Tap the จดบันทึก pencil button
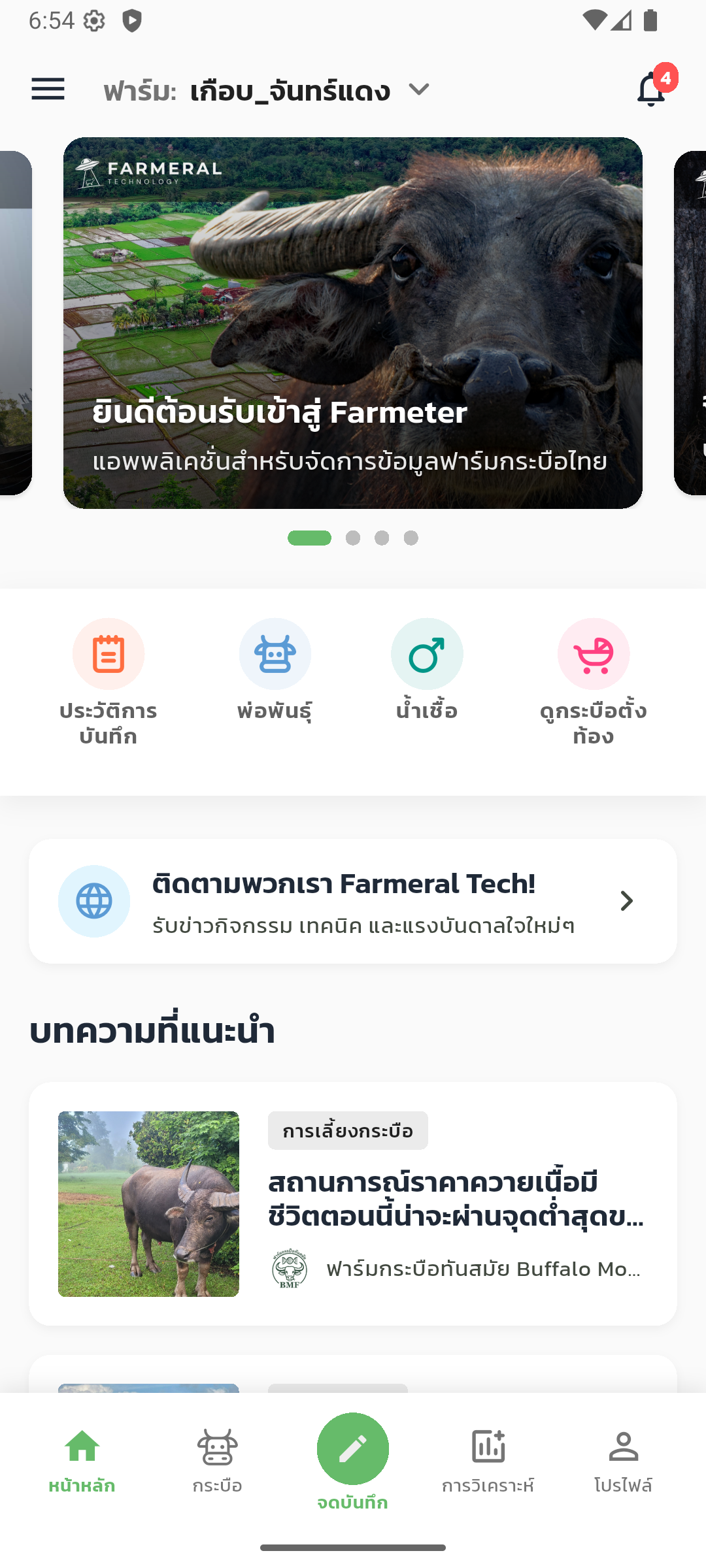The image size is (706, 1568). coord(353,1449)
